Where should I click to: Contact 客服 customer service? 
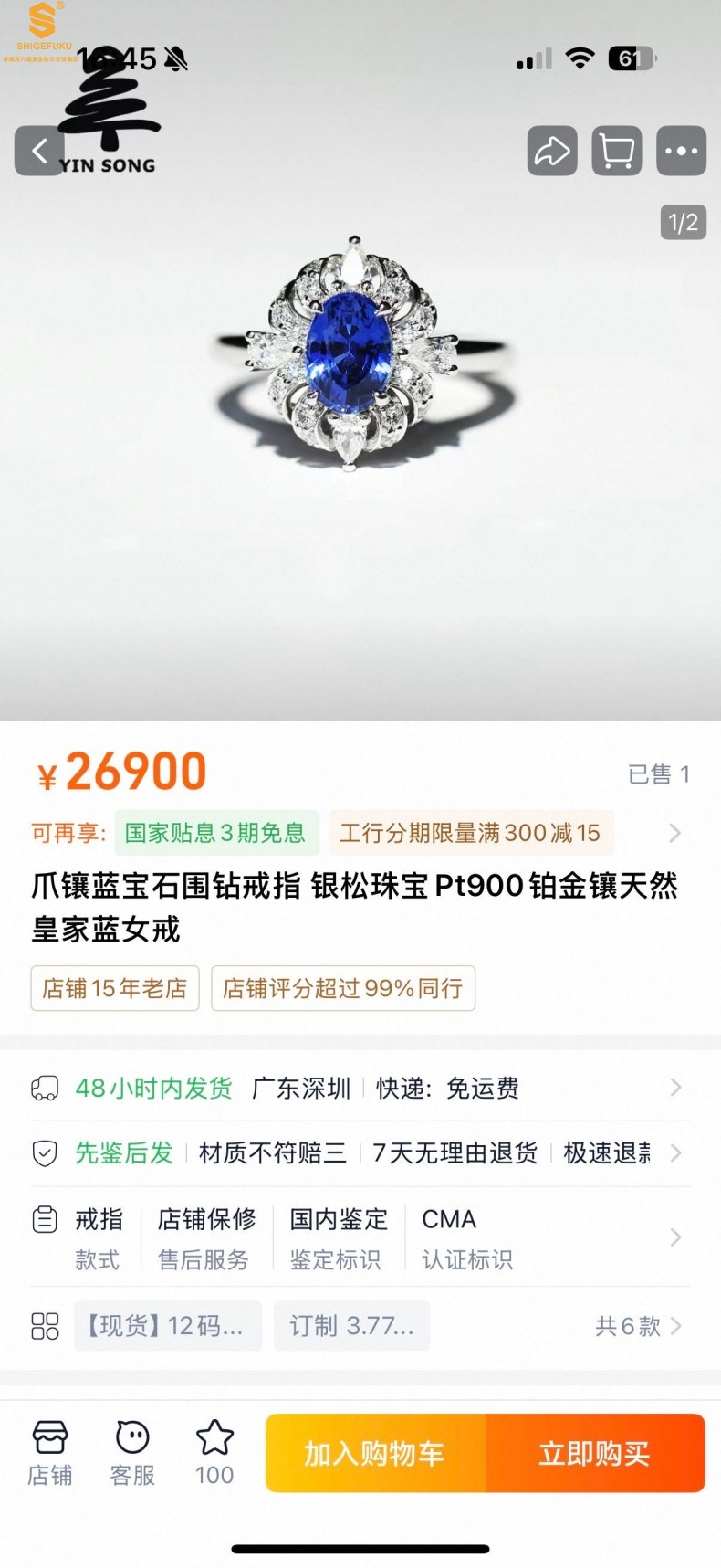tap(132, 1453)
